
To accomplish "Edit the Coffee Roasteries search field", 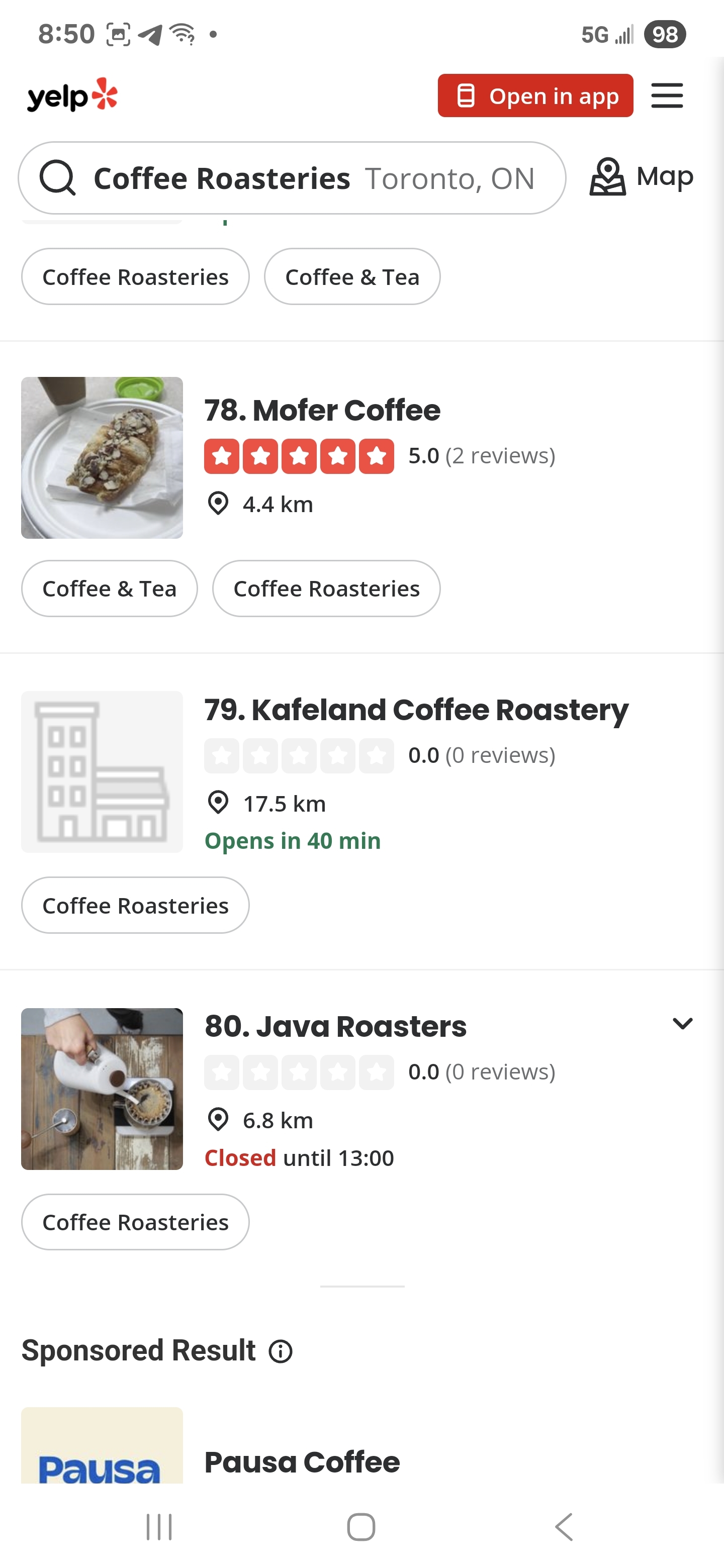I will point(292,178).
